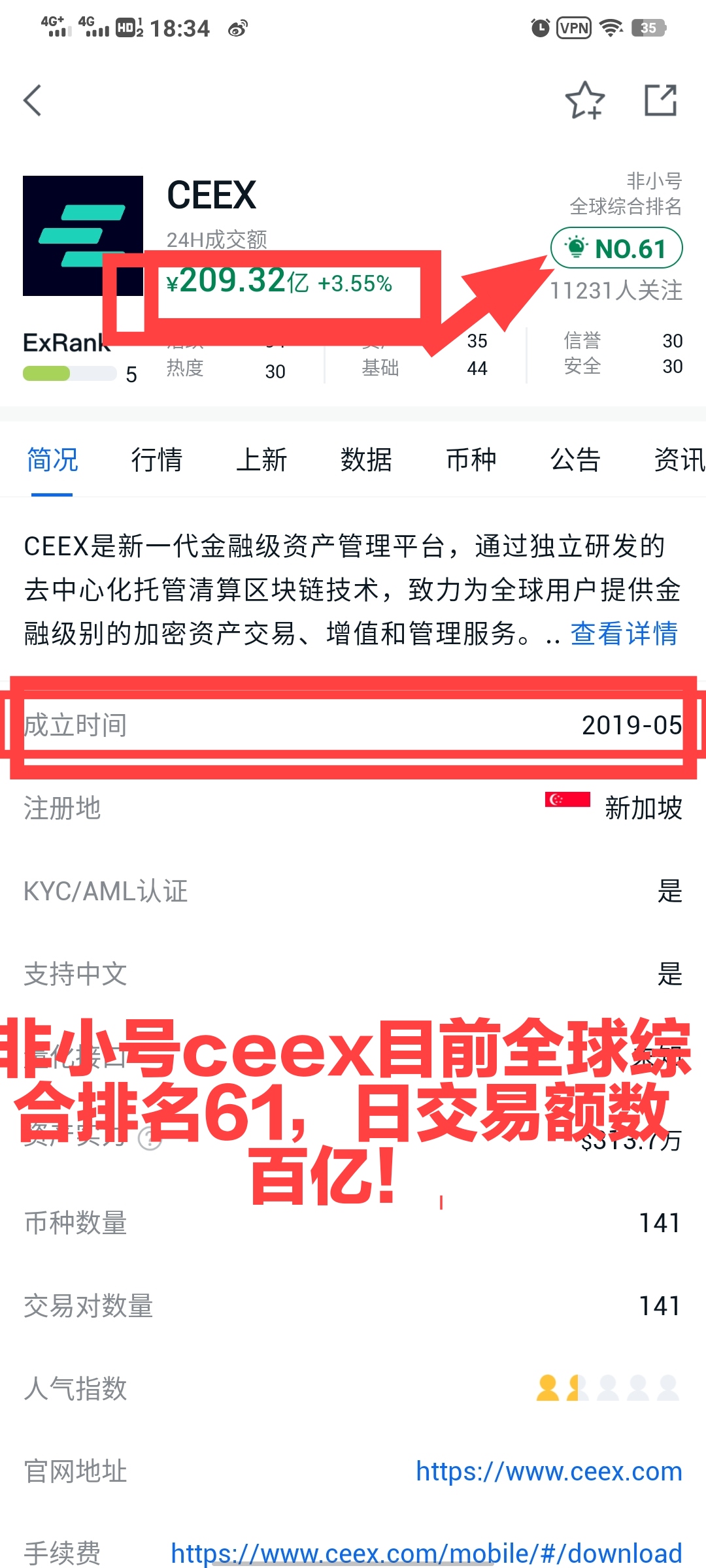Share this CEEX exchange page
Screen dimensions: 706x1568
pos(660,100)
